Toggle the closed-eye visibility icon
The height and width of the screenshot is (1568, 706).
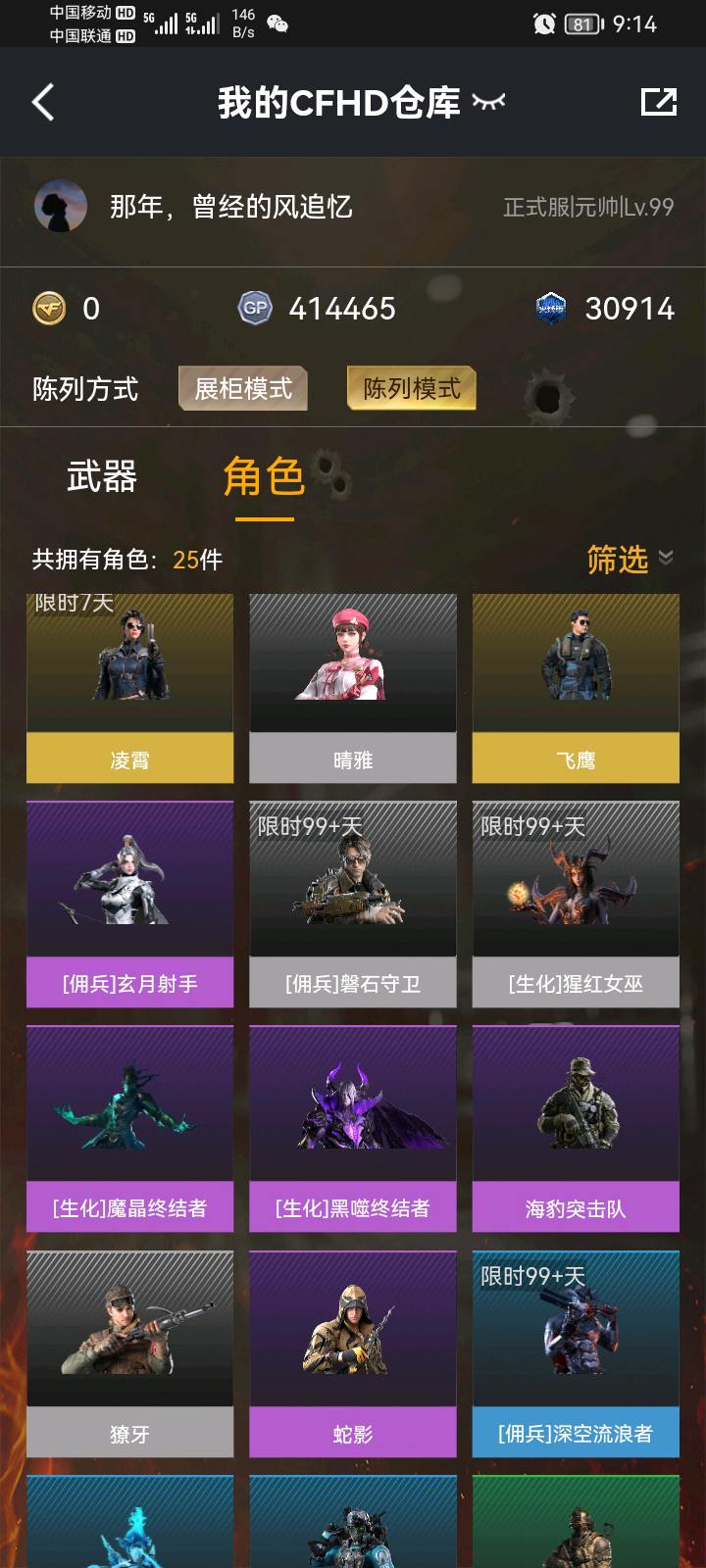(x=488, y=101)
